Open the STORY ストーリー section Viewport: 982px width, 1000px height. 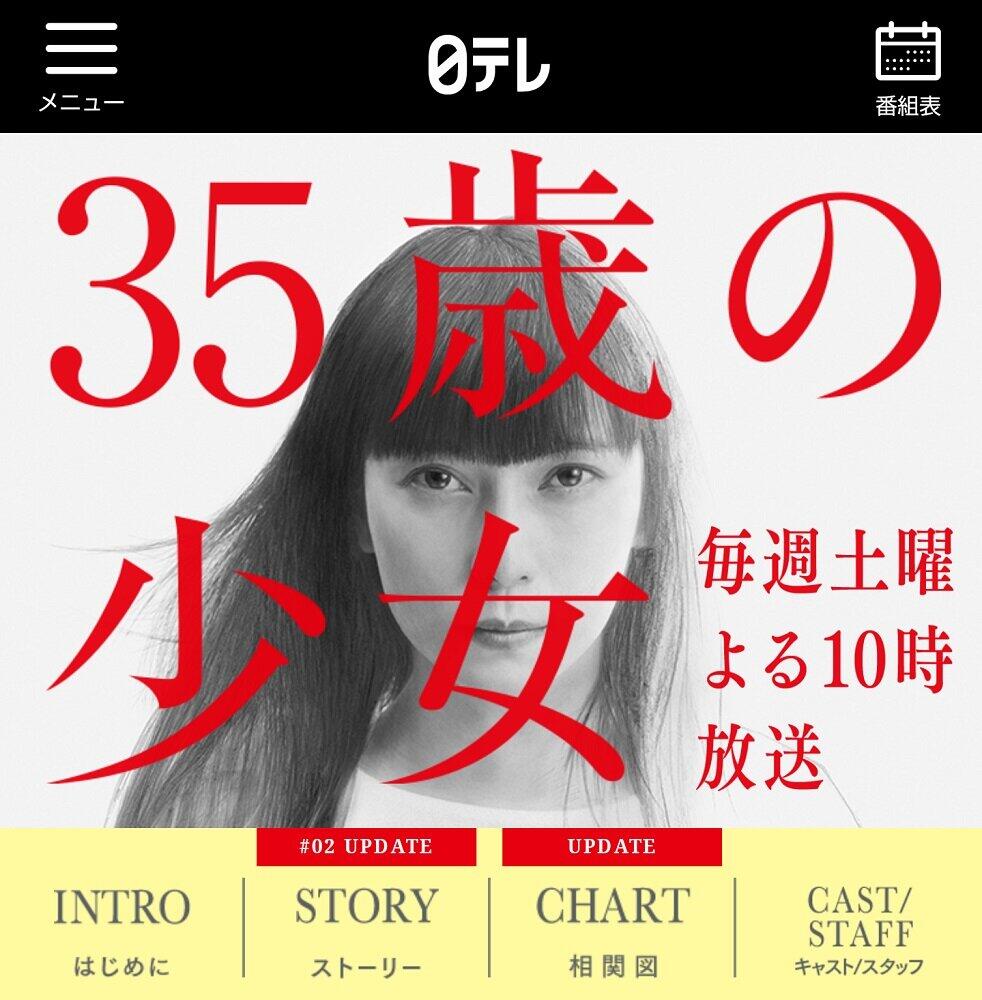coord(366,927)
